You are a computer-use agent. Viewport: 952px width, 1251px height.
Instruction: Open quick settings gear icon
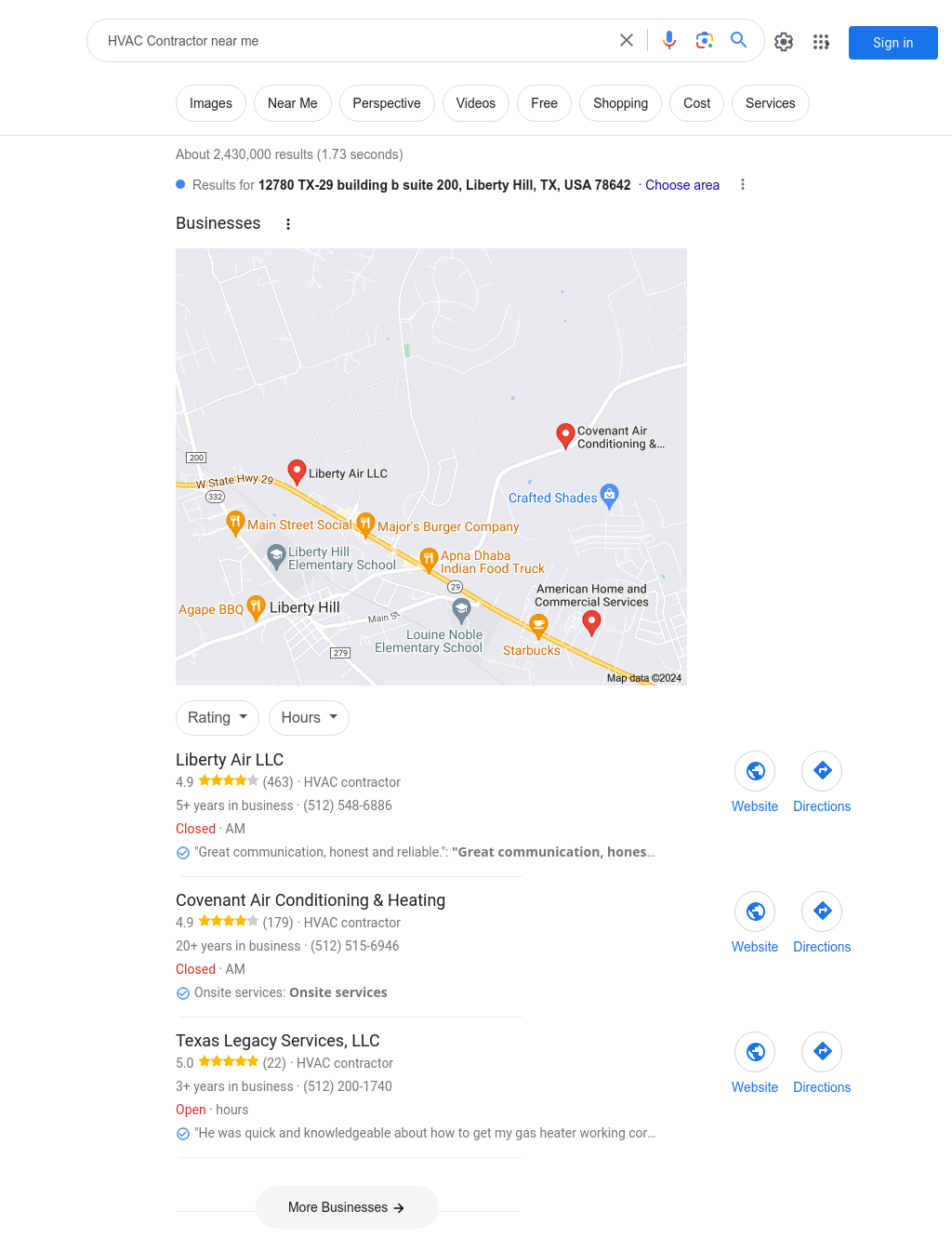[784, 42]
